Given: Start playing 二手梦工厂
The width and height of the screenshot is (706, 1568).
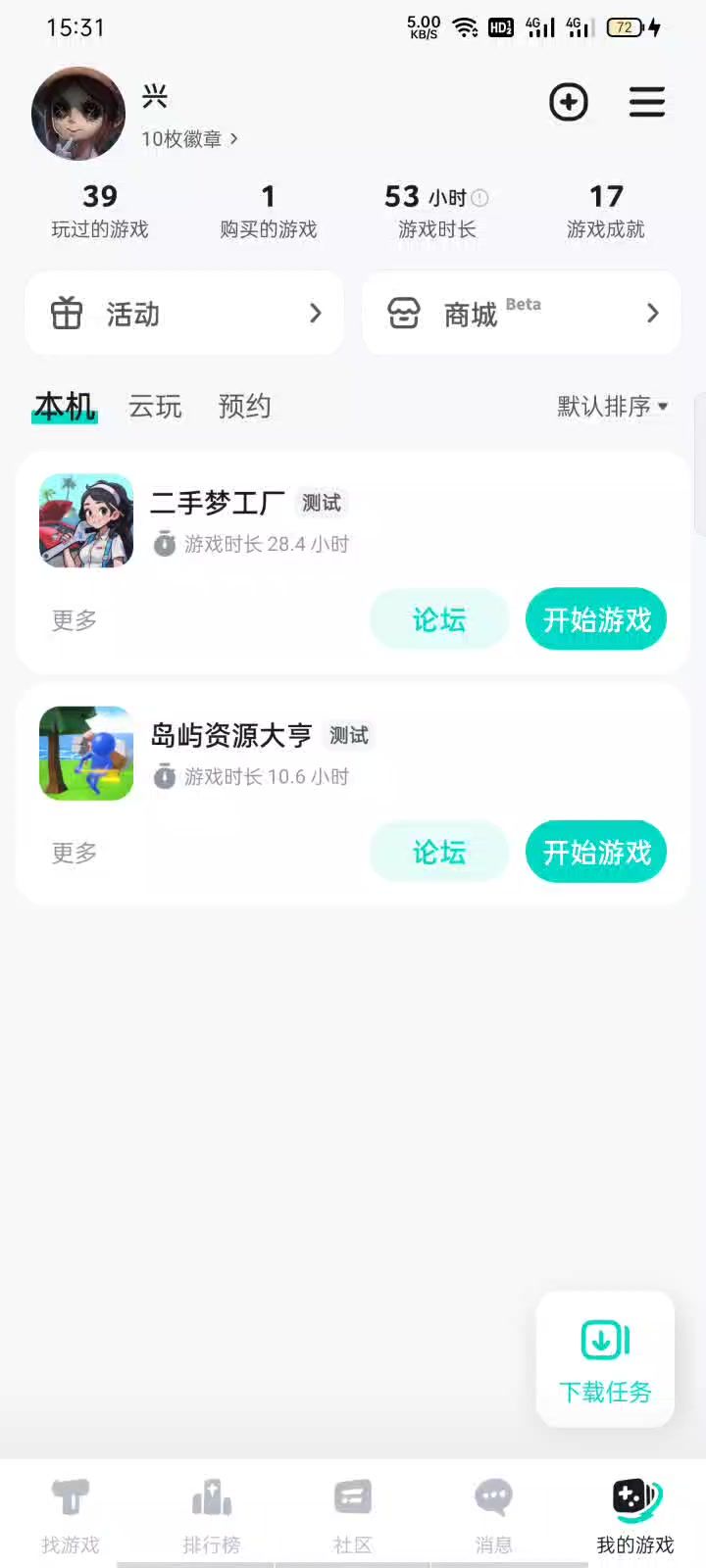Looking at the screenshot, I should pos(596,619).
